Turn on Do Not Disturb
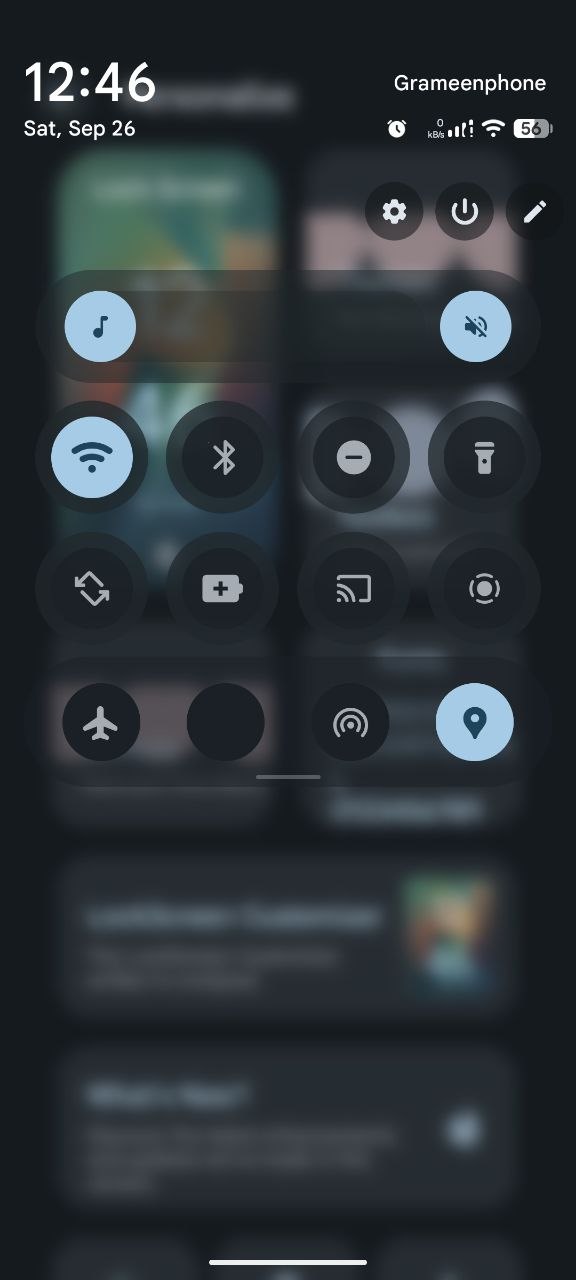 [x=353, y=458]
